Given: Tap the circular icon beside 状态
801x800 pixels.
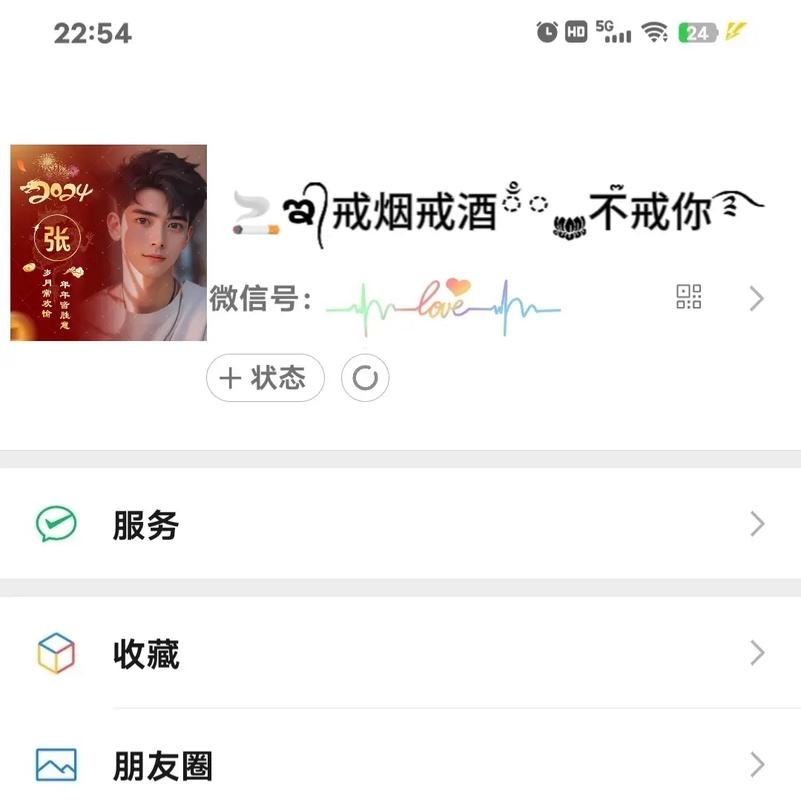Looking at the screenshot, I should coord(365,378).
